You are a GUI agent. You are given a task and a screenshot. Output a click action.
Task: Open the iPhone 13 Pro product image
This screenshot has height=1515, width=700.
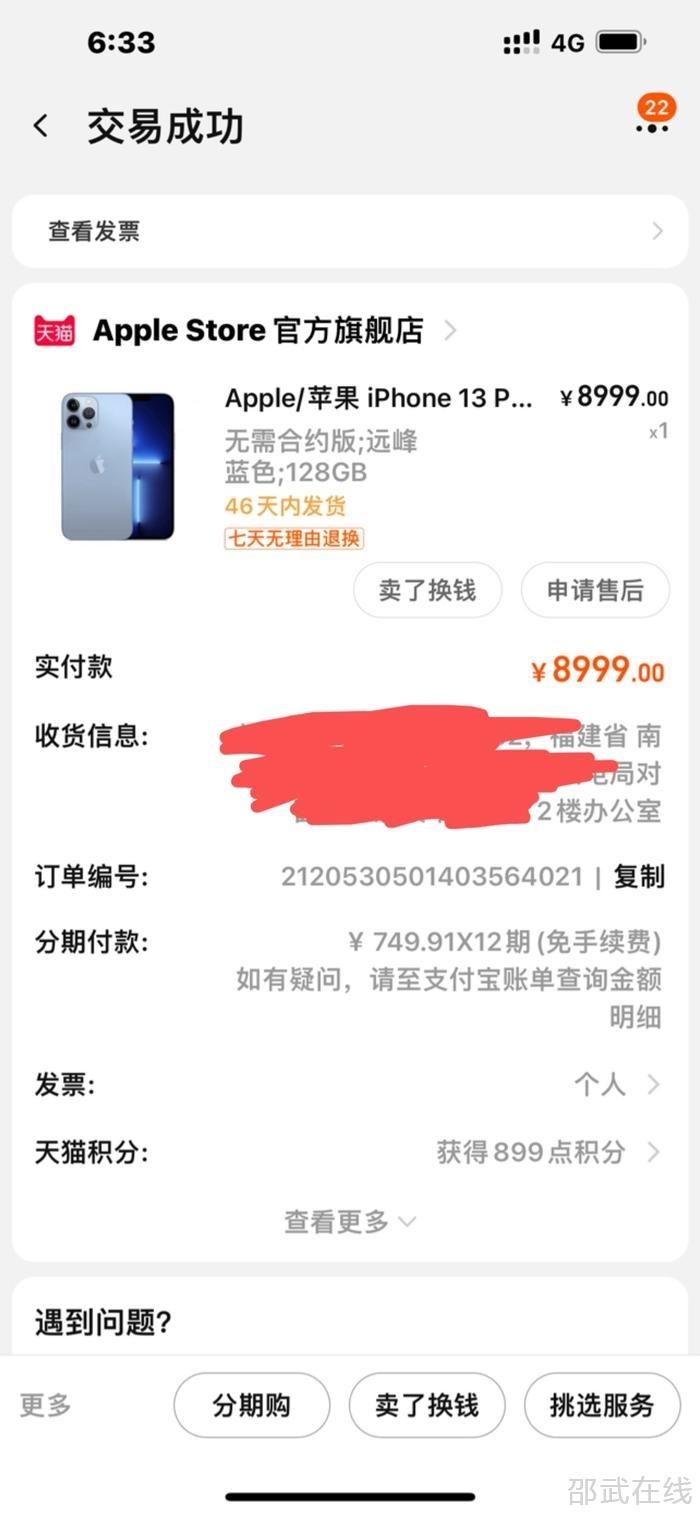click(118, 466)
